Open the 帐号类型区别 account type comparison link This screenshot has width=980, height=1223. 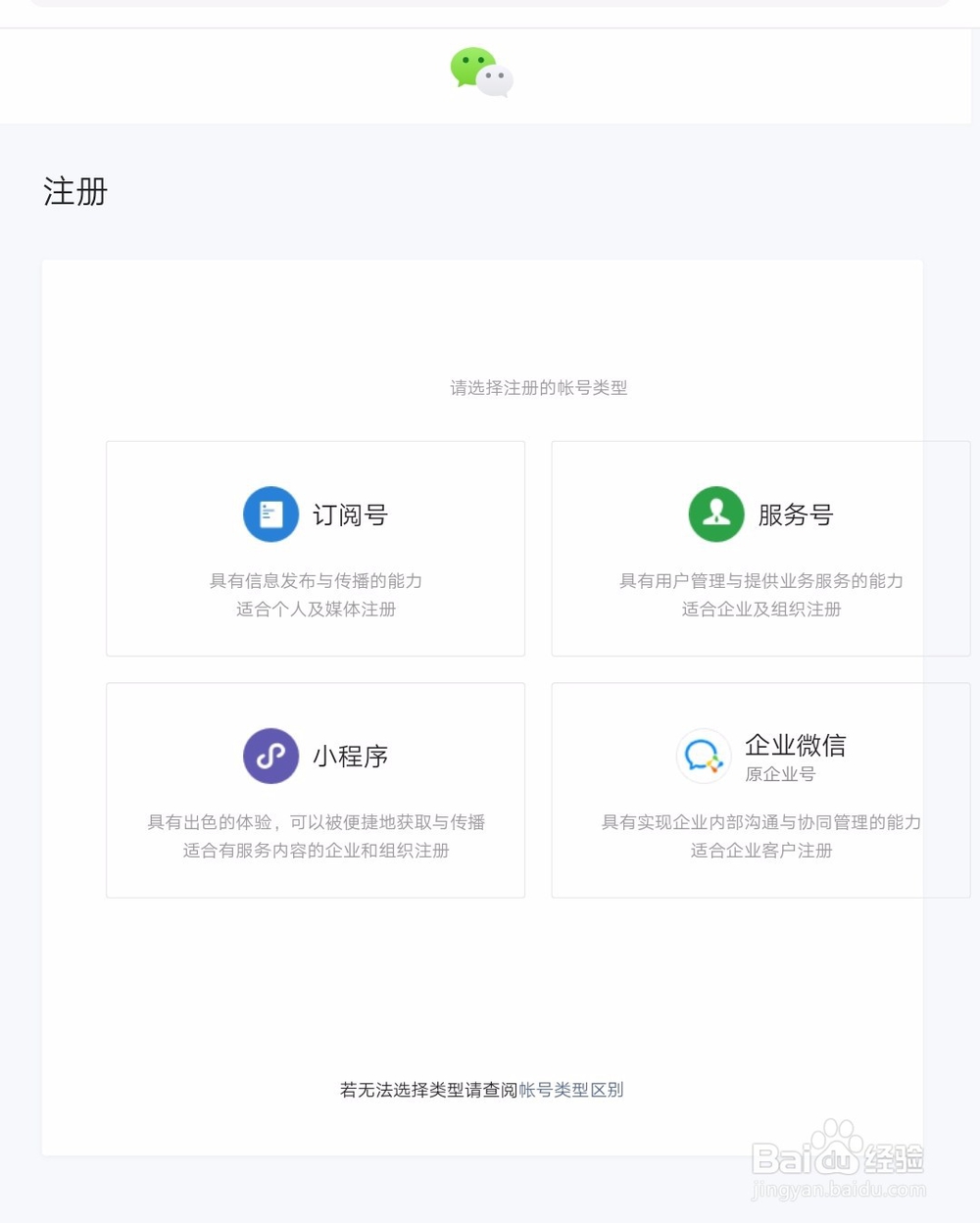coord(570,1090)
